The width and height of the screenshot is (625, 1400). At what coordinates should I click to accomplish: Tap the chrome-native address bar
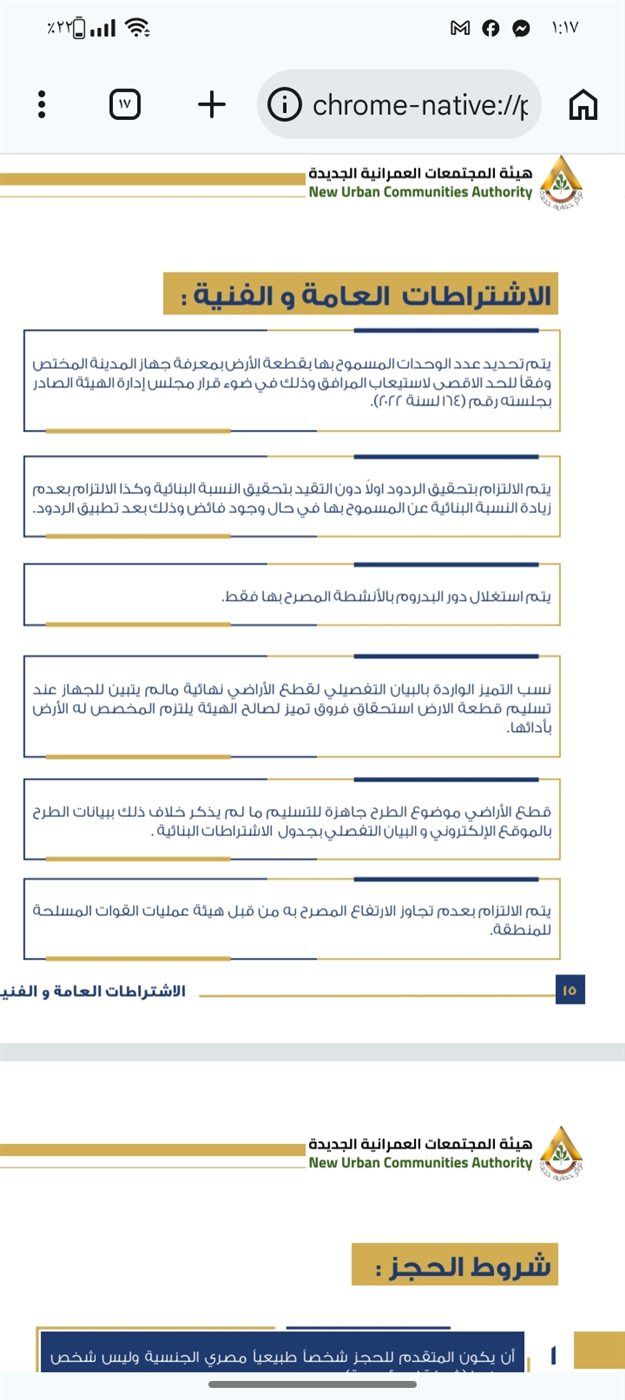coord(399,104)
